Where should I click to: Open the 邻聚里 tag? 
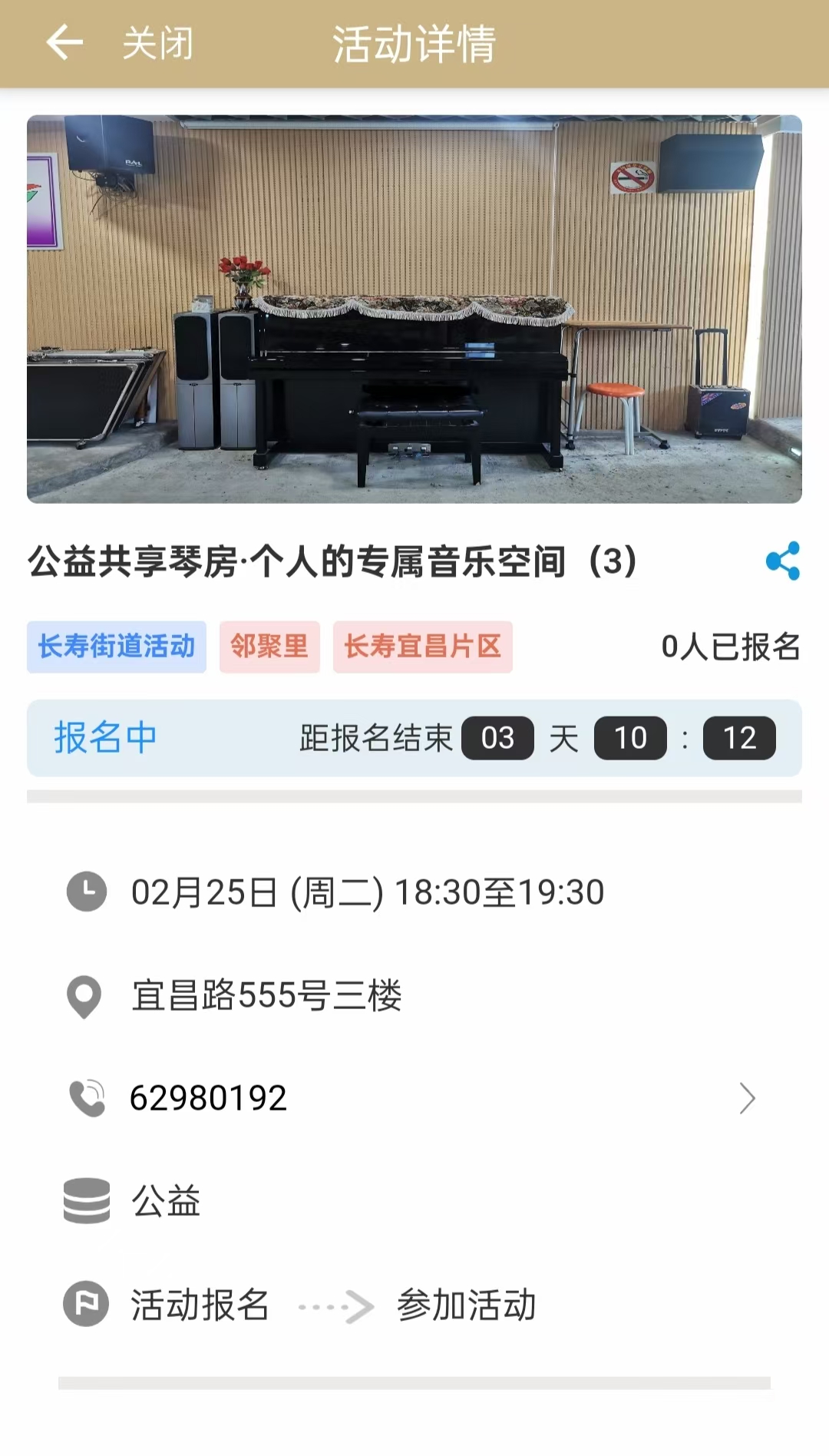tap(269, 647)
